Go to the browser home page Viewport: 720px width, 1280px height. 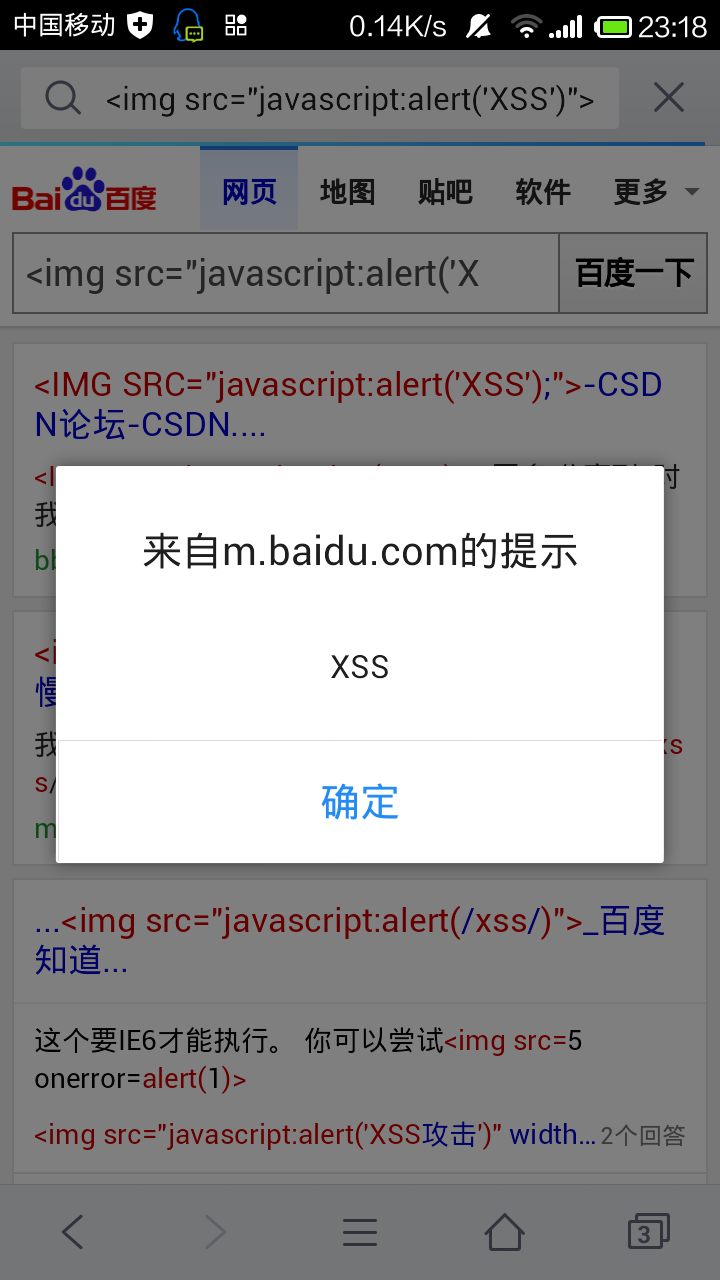click(504, 1232)
